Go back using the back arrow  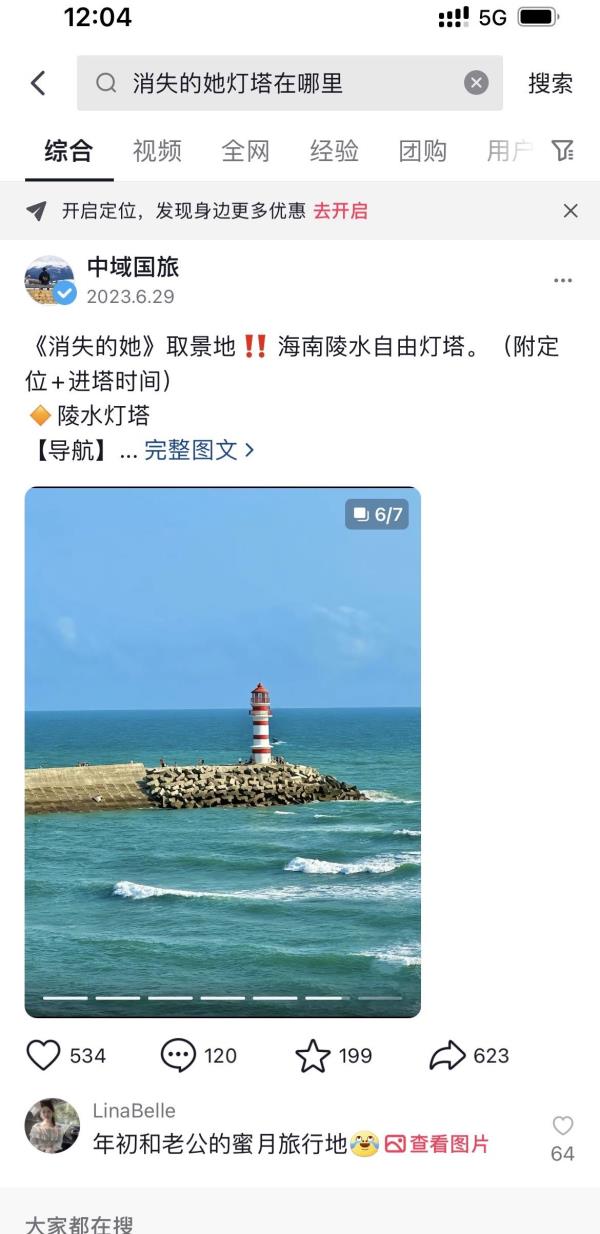coord(38,83)
